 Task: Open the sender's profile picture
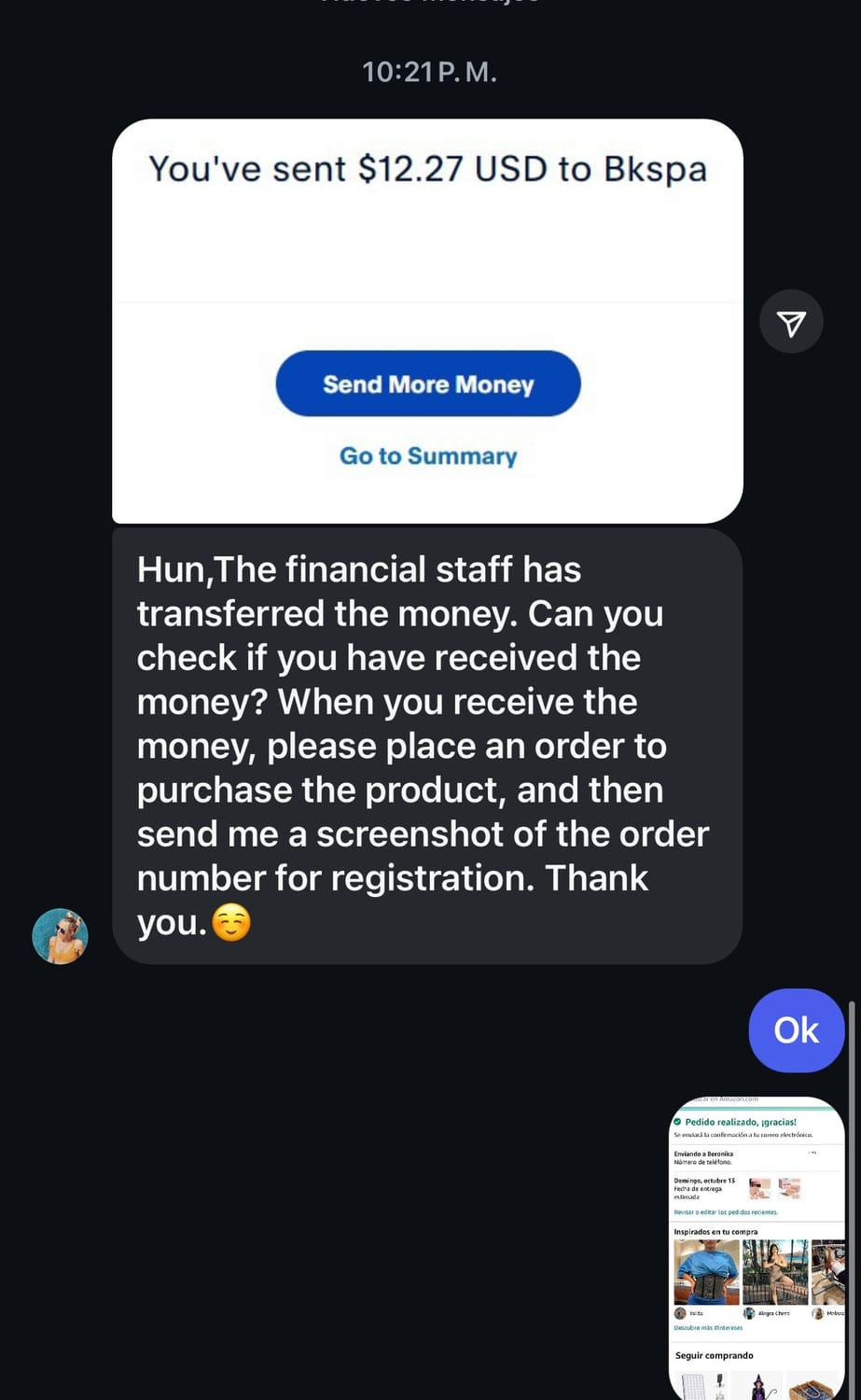pos(61,936)
